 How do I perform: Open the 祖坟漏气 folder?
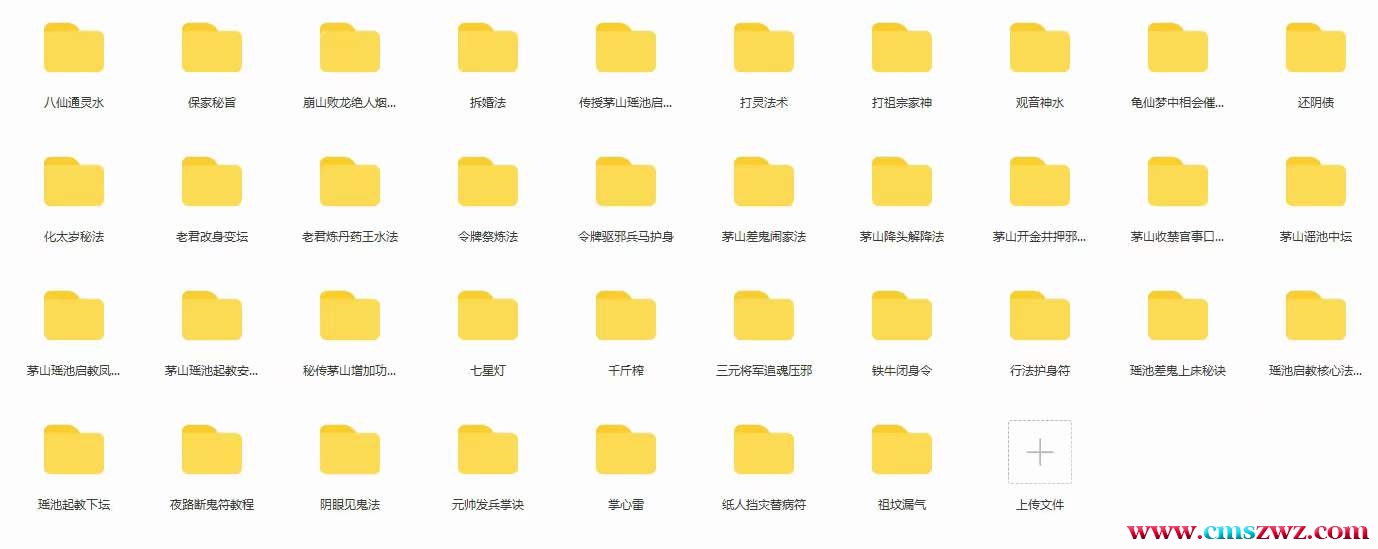pos(902,451)
